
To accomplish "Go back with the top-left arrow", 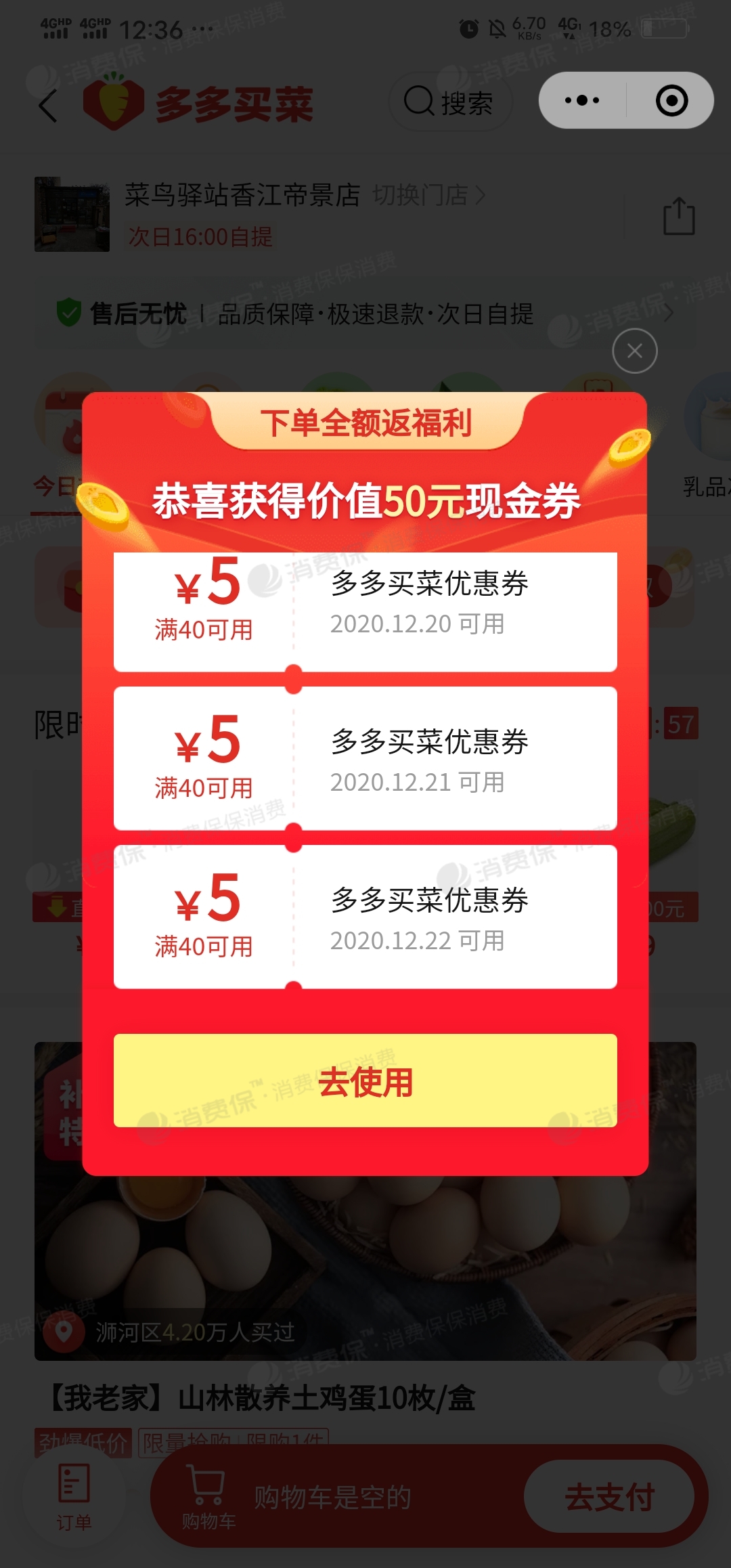I will pyautogui.click(x=49, y=106).
